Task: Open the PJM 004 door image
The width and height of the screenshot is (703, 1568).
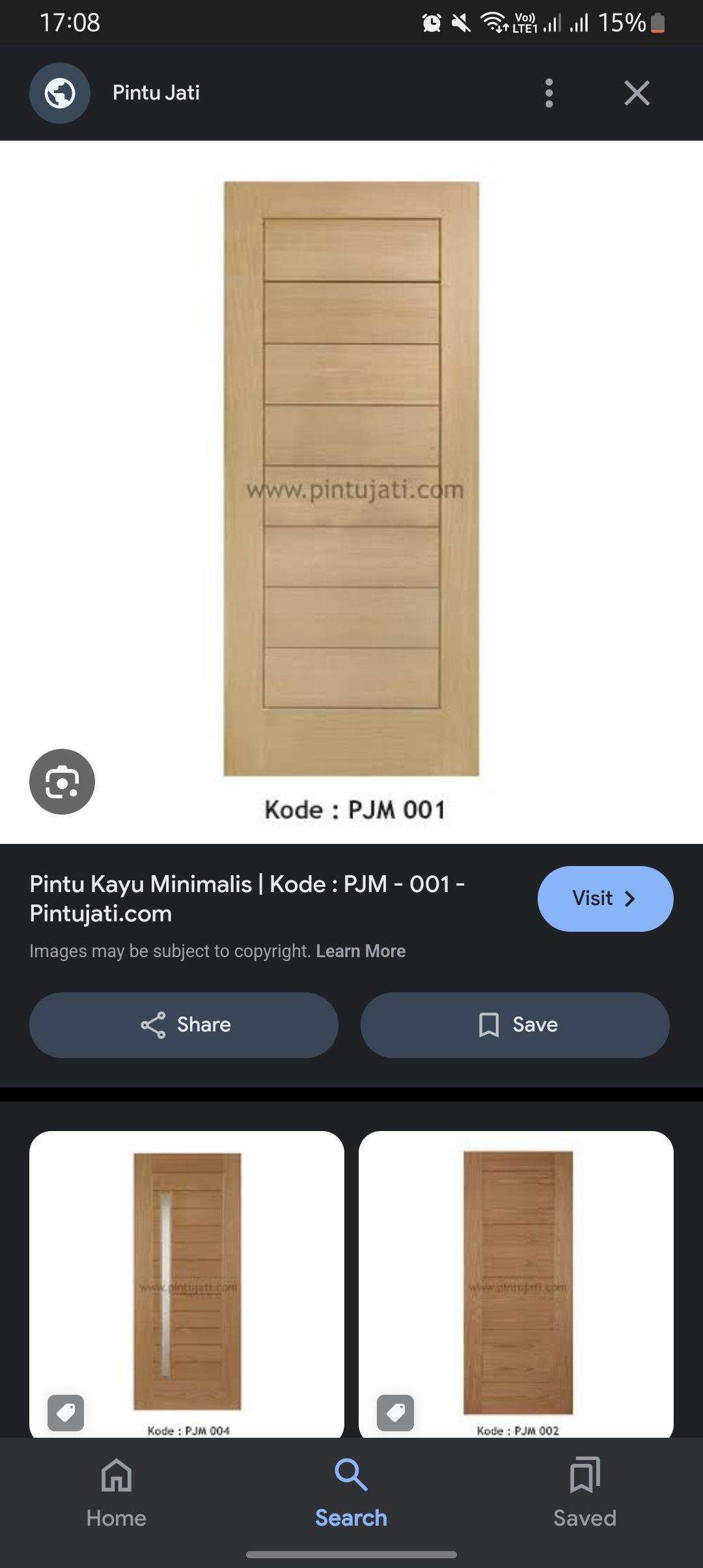Action: [187, 1283]
